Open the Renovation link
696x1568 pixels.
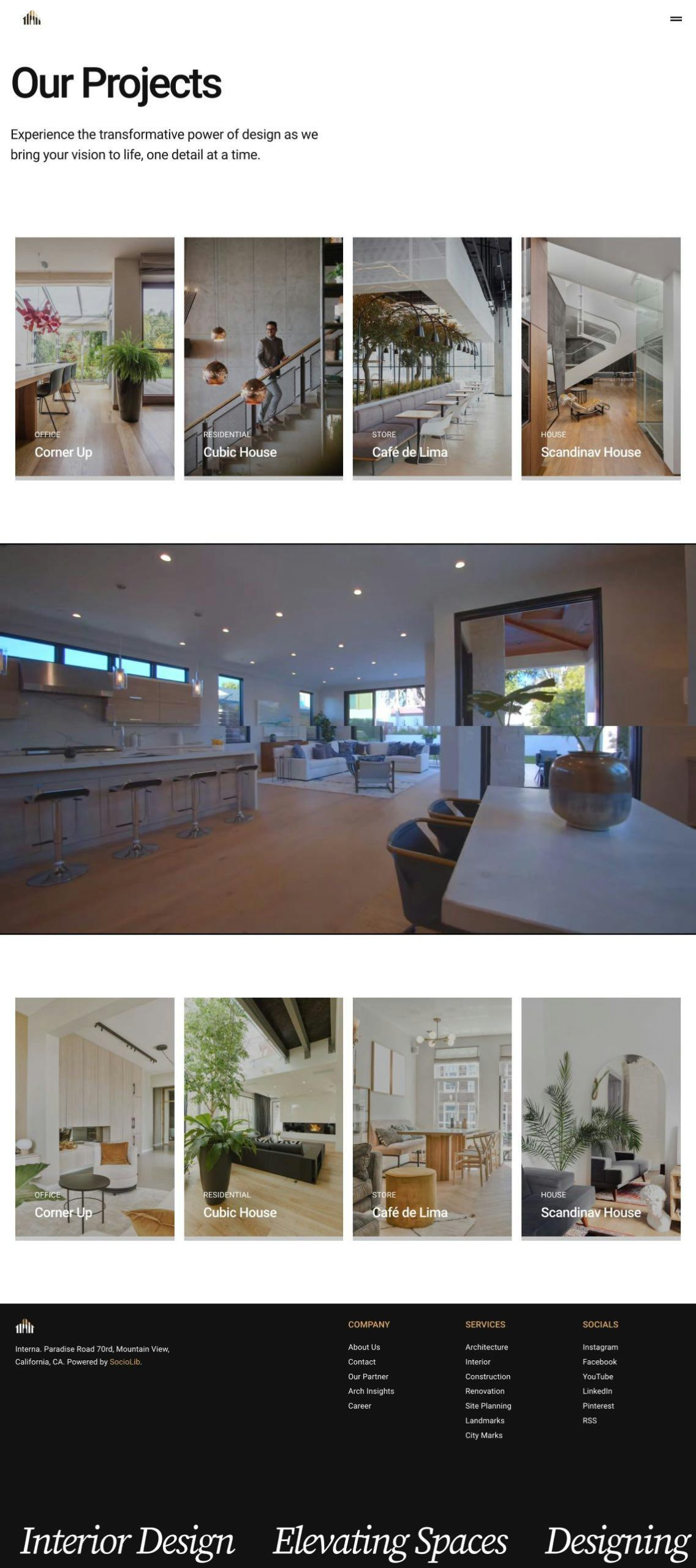[485, 1391]
